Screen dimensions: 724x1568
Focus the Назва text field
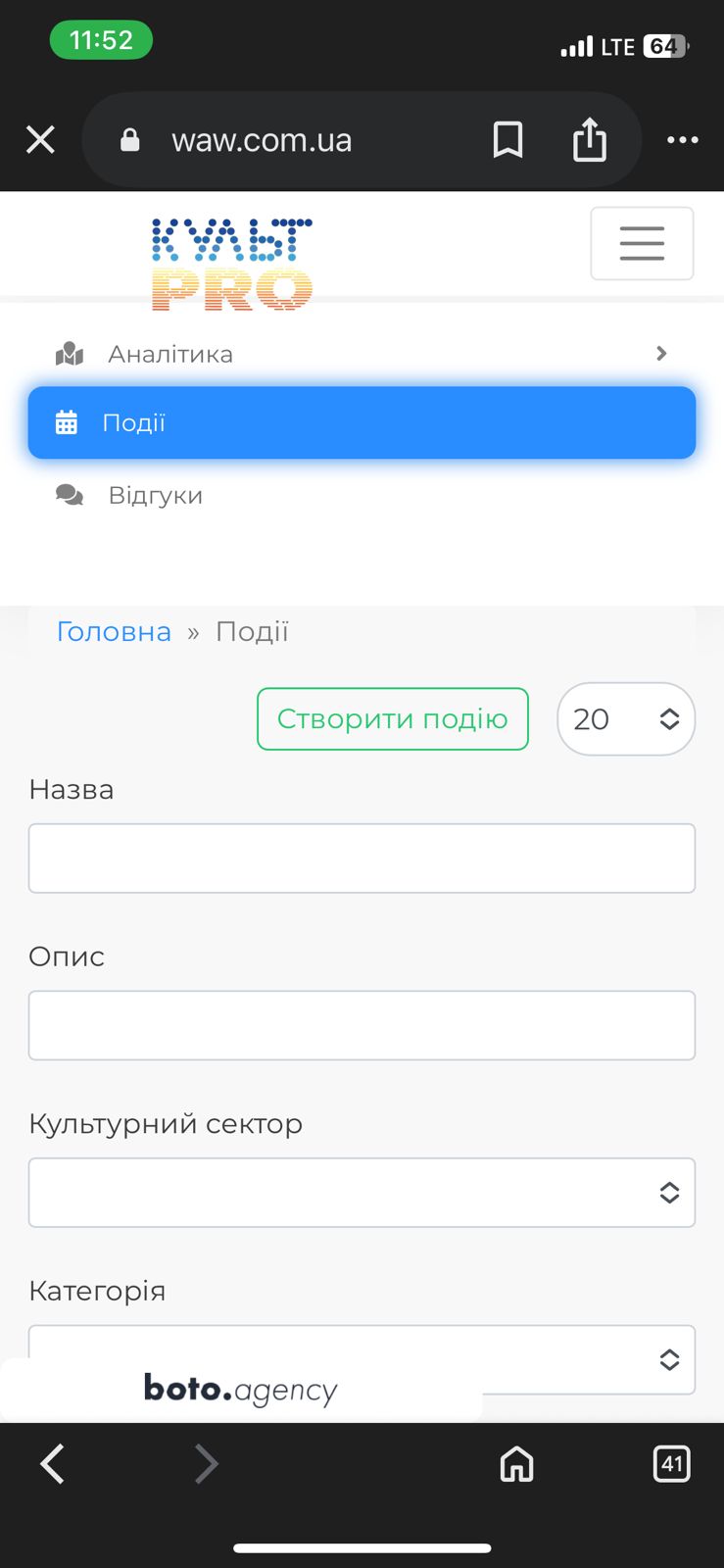click(362, 858)
